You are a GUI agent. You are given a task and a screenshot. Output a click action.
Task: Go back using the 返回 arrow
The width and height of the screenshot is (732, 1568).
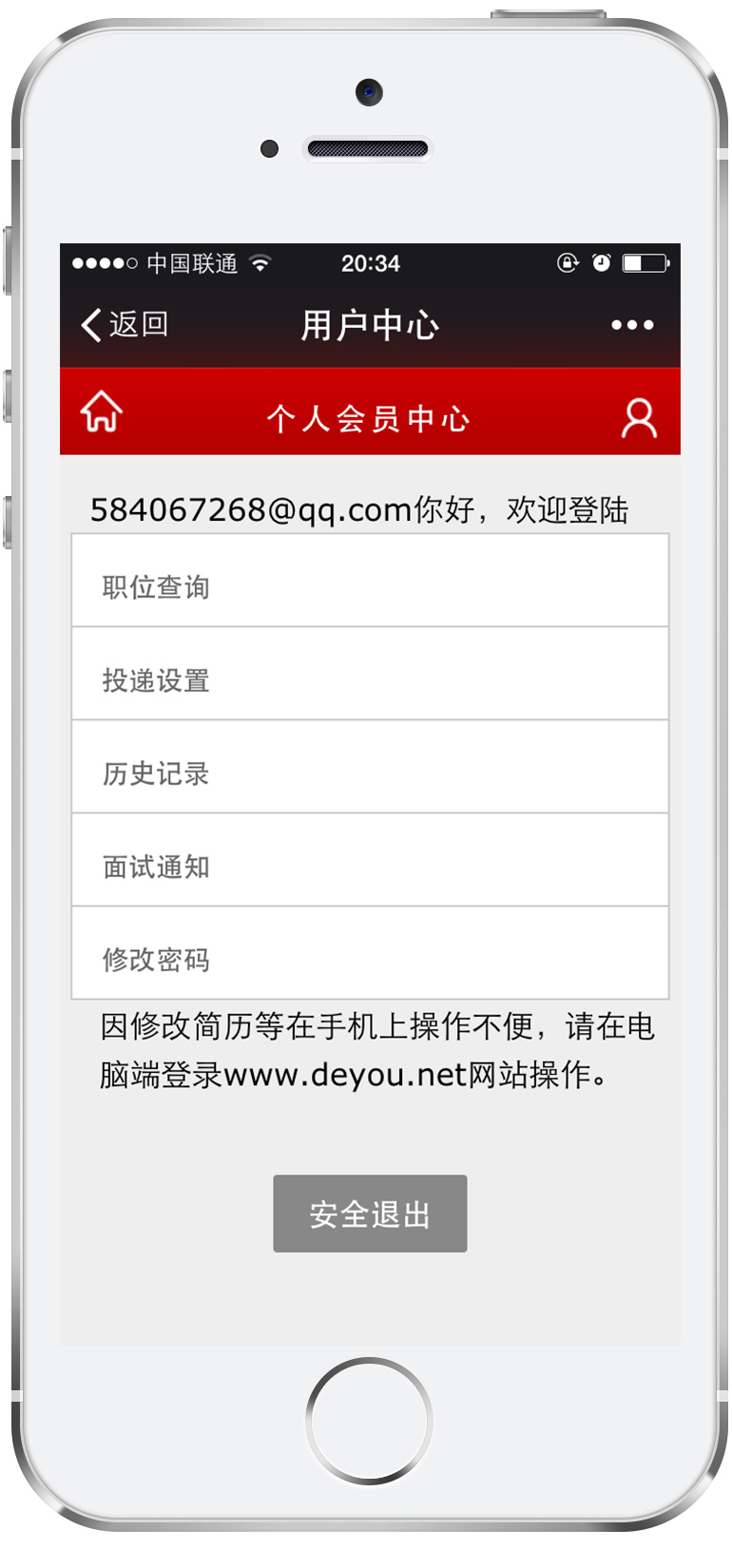click(124, 325)
